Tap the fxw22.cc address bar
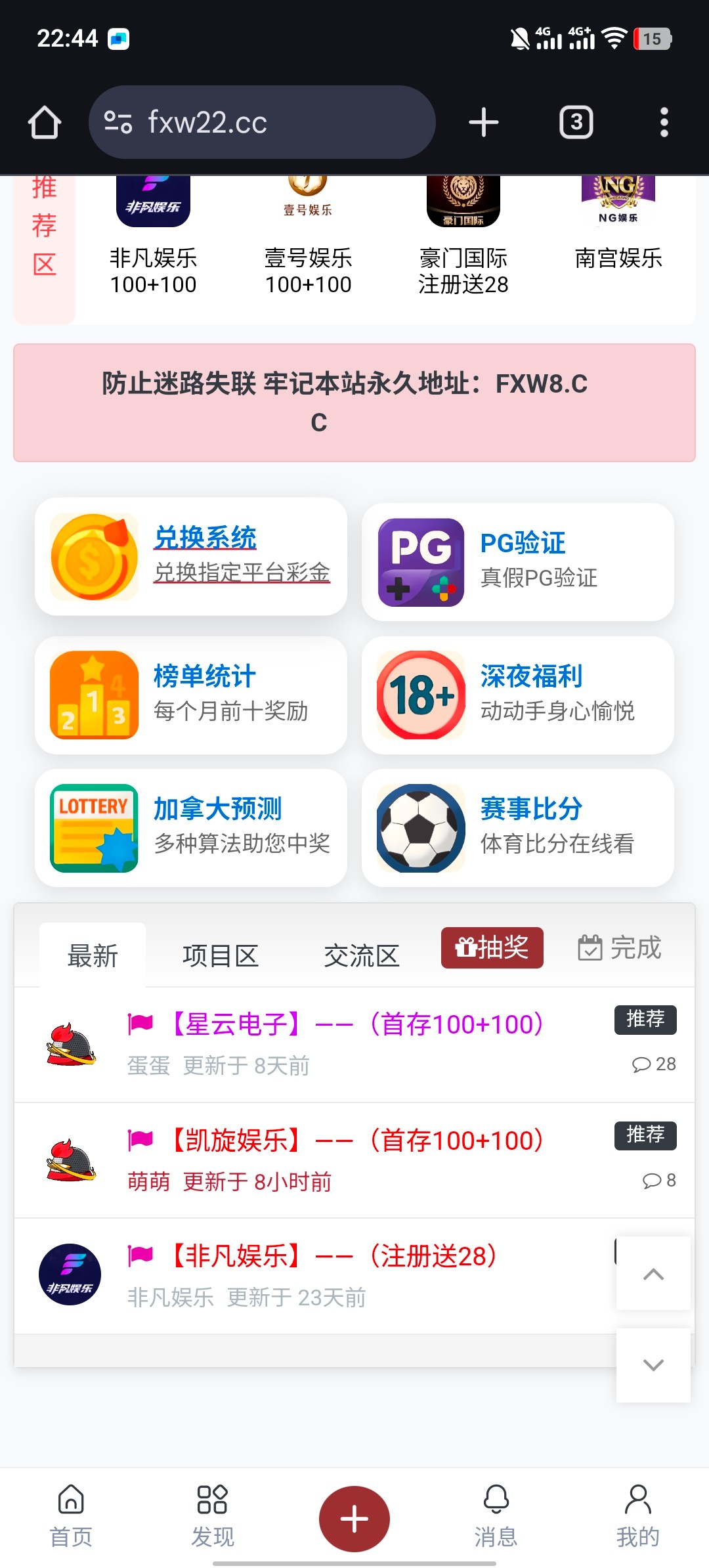The image size is (709, 1568). coord(263,123)
